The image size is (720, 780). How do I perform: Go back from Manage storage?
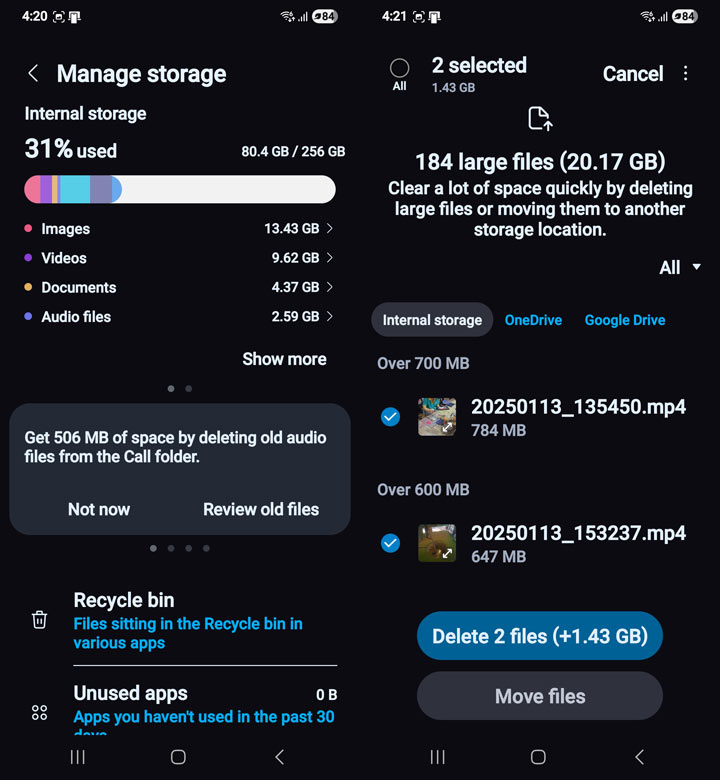(33, 74)
